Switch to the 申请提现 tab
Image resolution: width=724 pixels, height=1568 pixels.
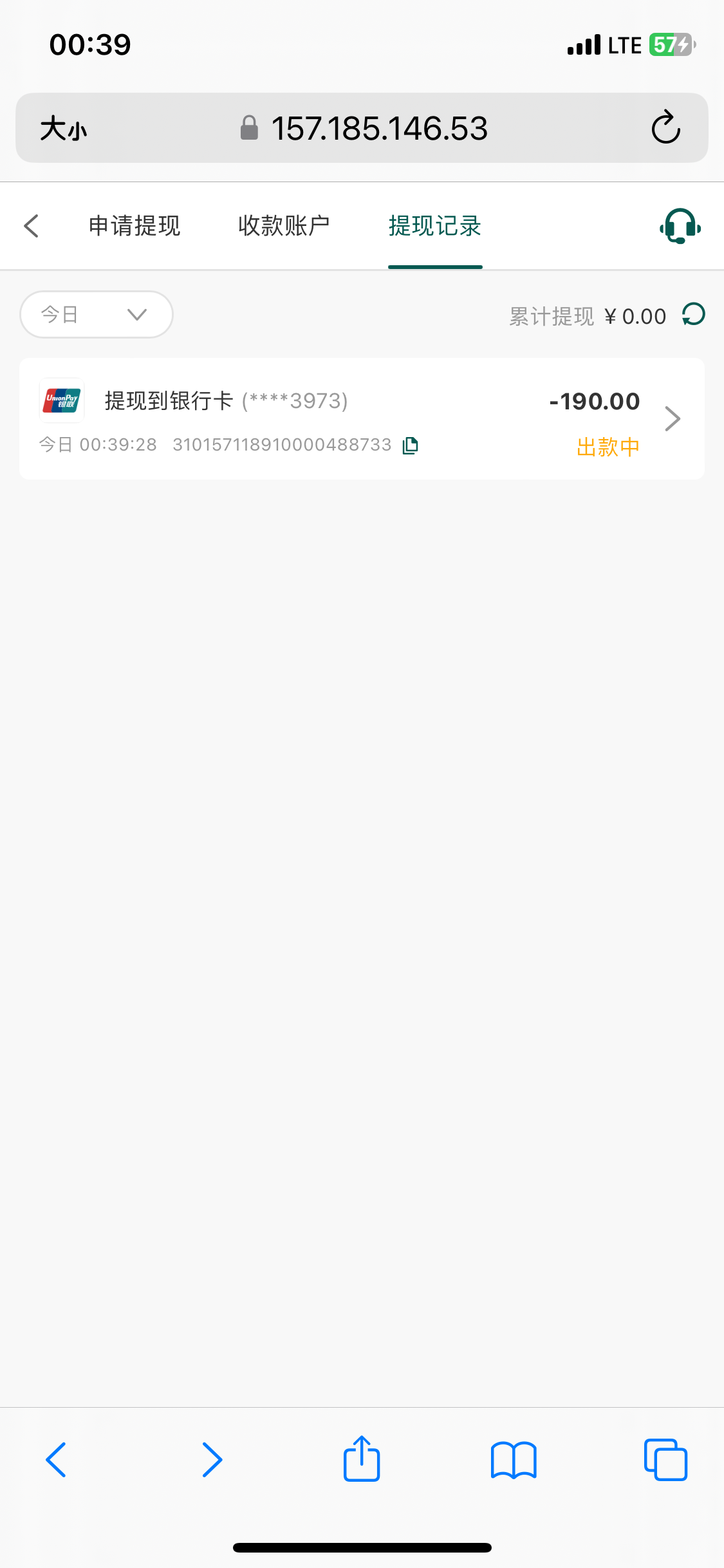pos(135,226)
